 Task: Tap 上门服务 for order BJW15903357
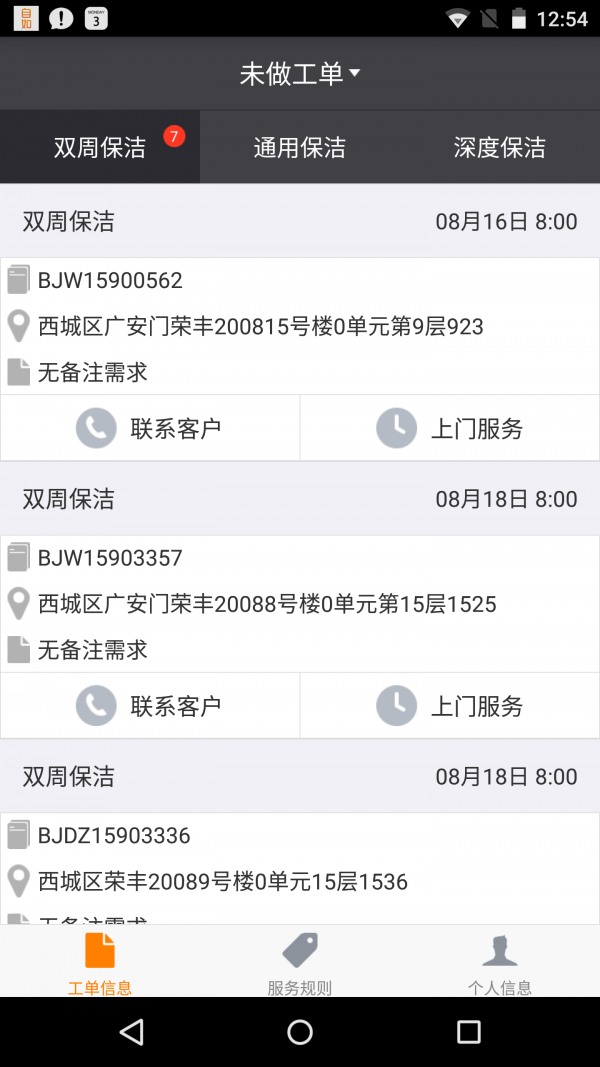click(450, 706)
